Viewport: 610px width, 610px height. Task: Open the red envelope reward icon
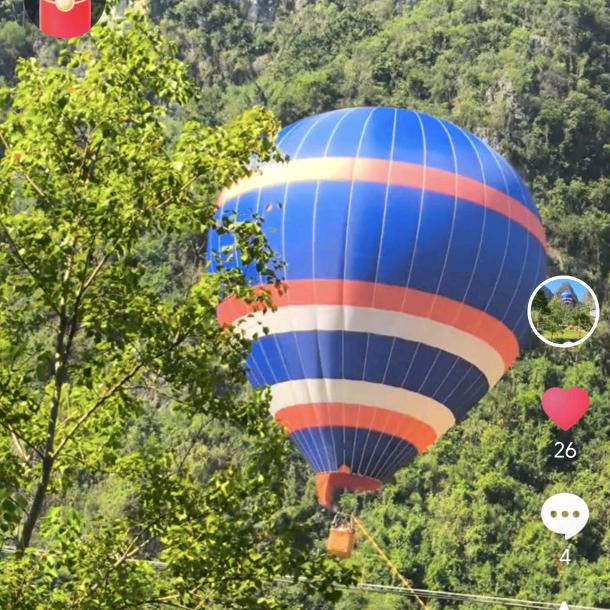65,15
